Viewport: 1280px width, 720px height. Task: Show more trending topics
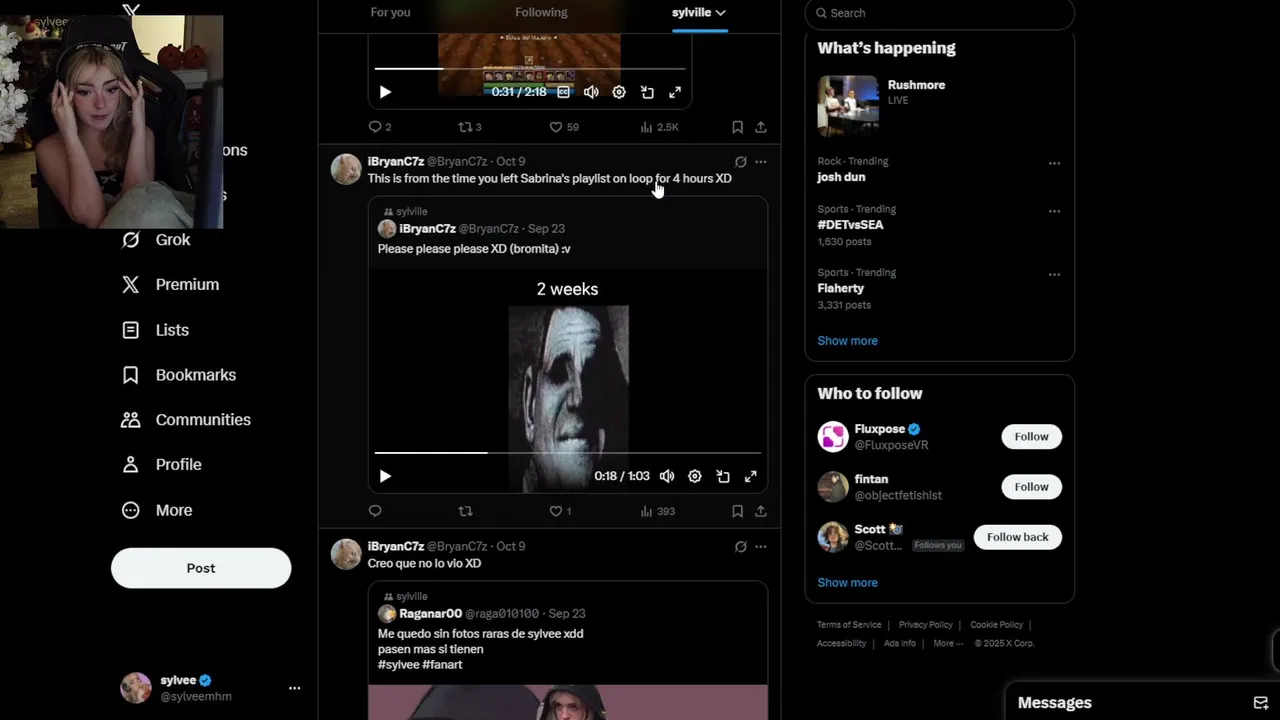tap(847, 341)
